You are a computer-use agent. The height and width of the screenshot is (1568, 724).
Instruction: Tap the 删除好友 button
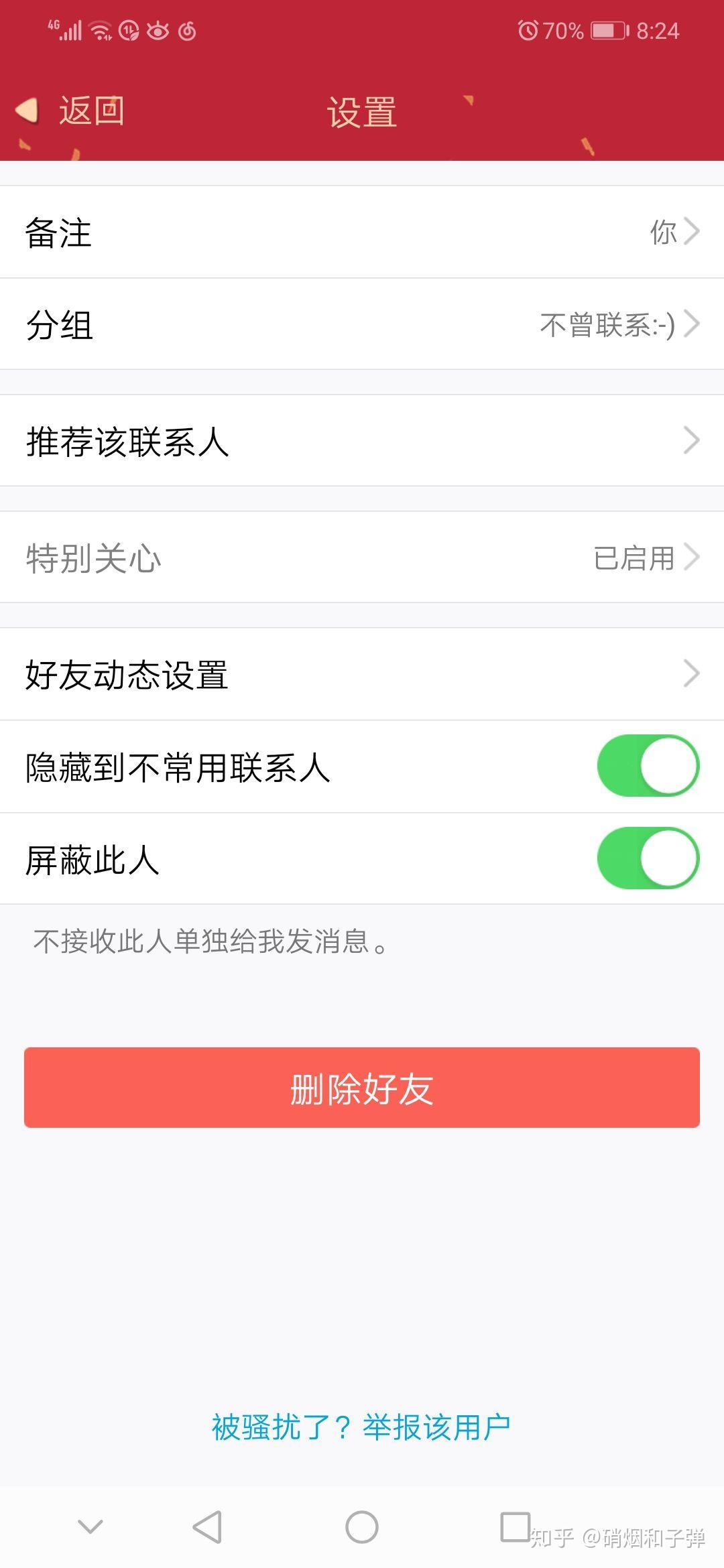pos(362,1088)
